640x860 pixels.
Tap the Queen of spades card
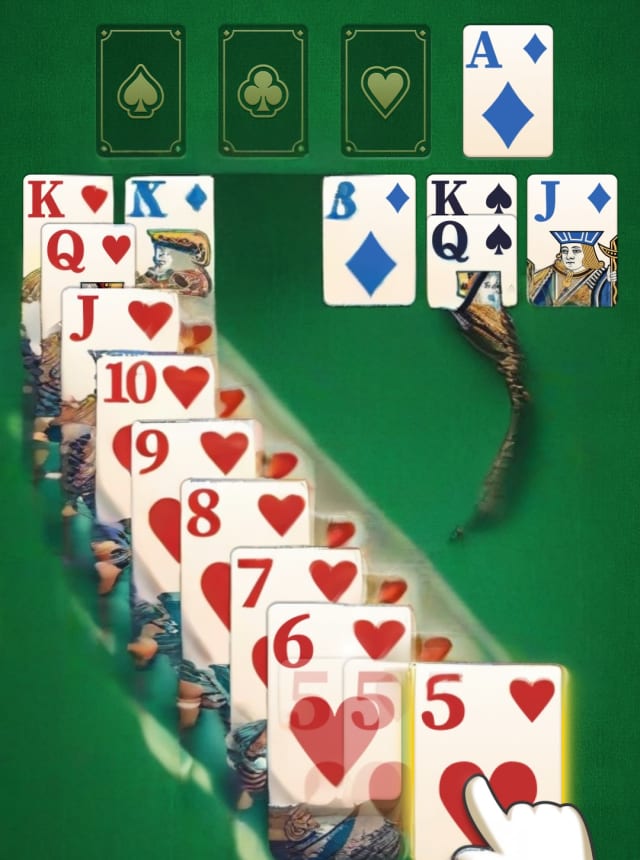pyautogui.click(x=471, y=262)
